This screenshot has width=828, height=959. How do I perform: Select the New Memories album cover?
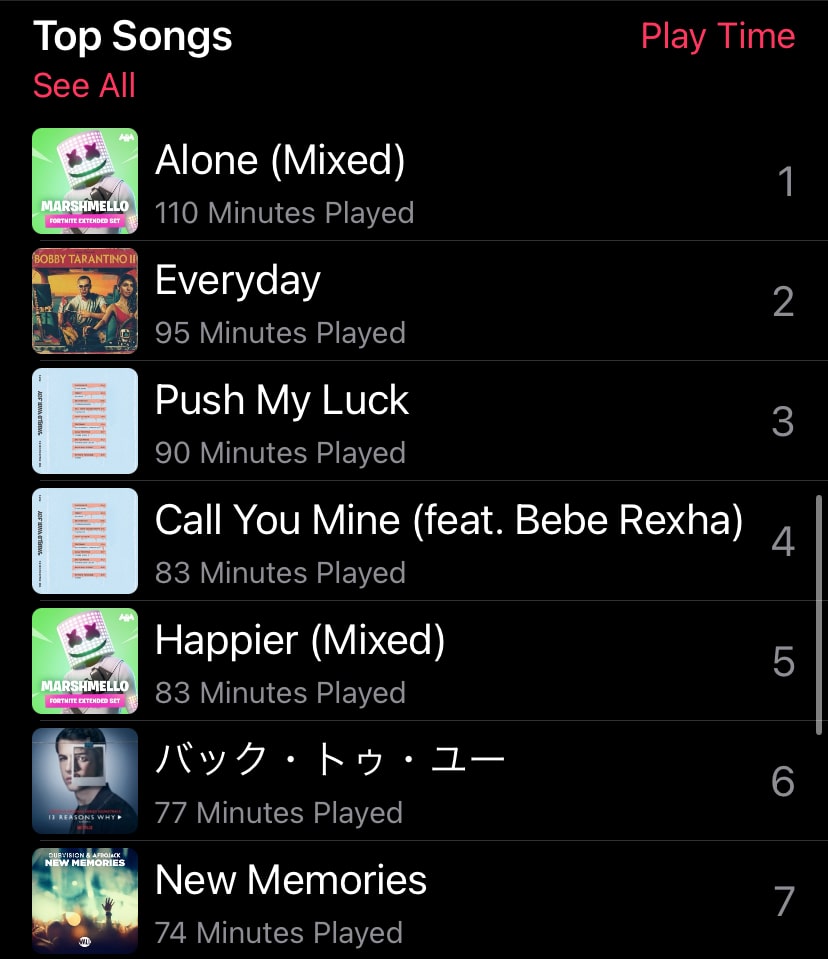84,900
